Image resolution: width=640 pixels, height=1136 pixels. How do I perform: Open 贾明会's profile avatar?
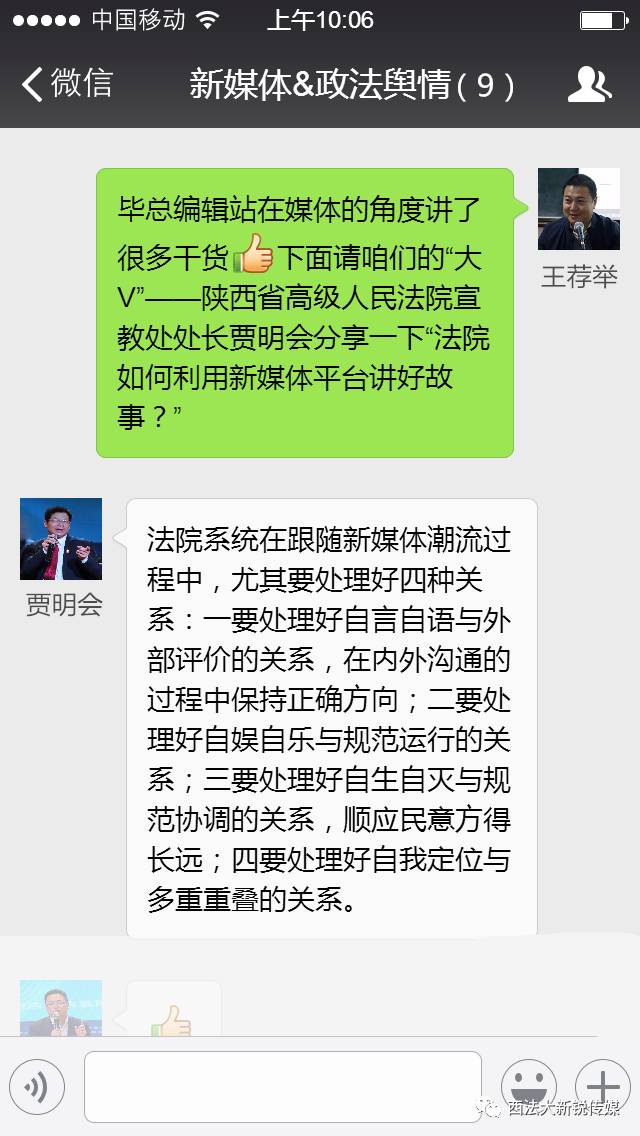click(x=61, y=539)
